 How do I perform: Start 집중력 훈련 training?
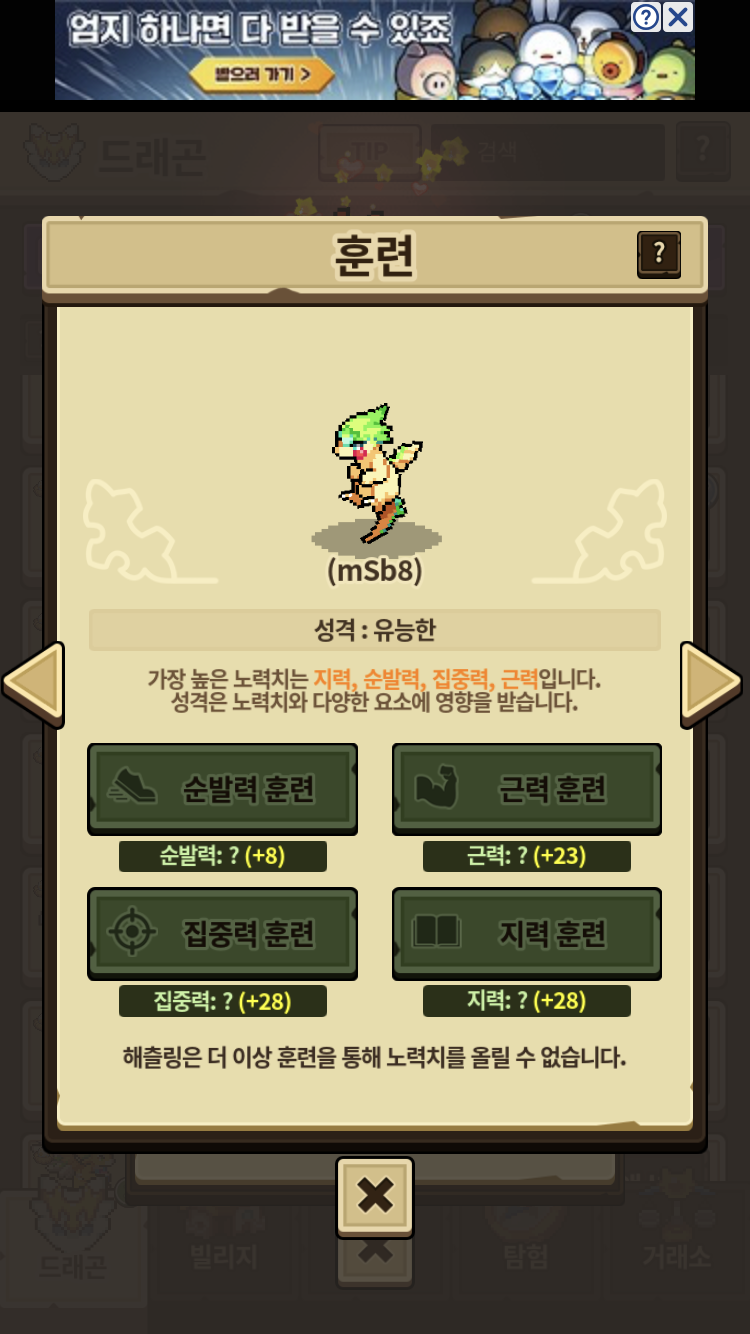click(222, 933)
